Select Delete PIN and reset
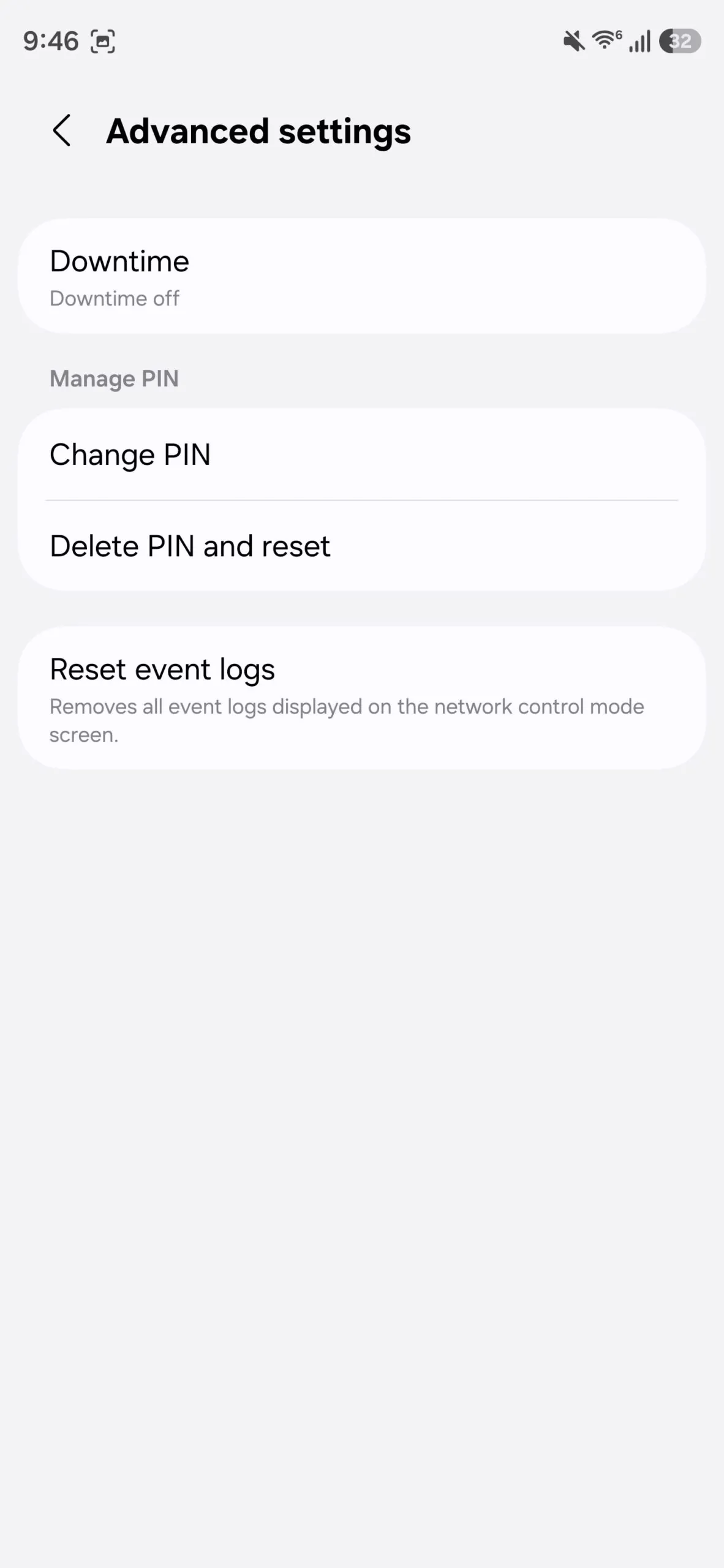Screen dimensions: 724x1568 361,546
